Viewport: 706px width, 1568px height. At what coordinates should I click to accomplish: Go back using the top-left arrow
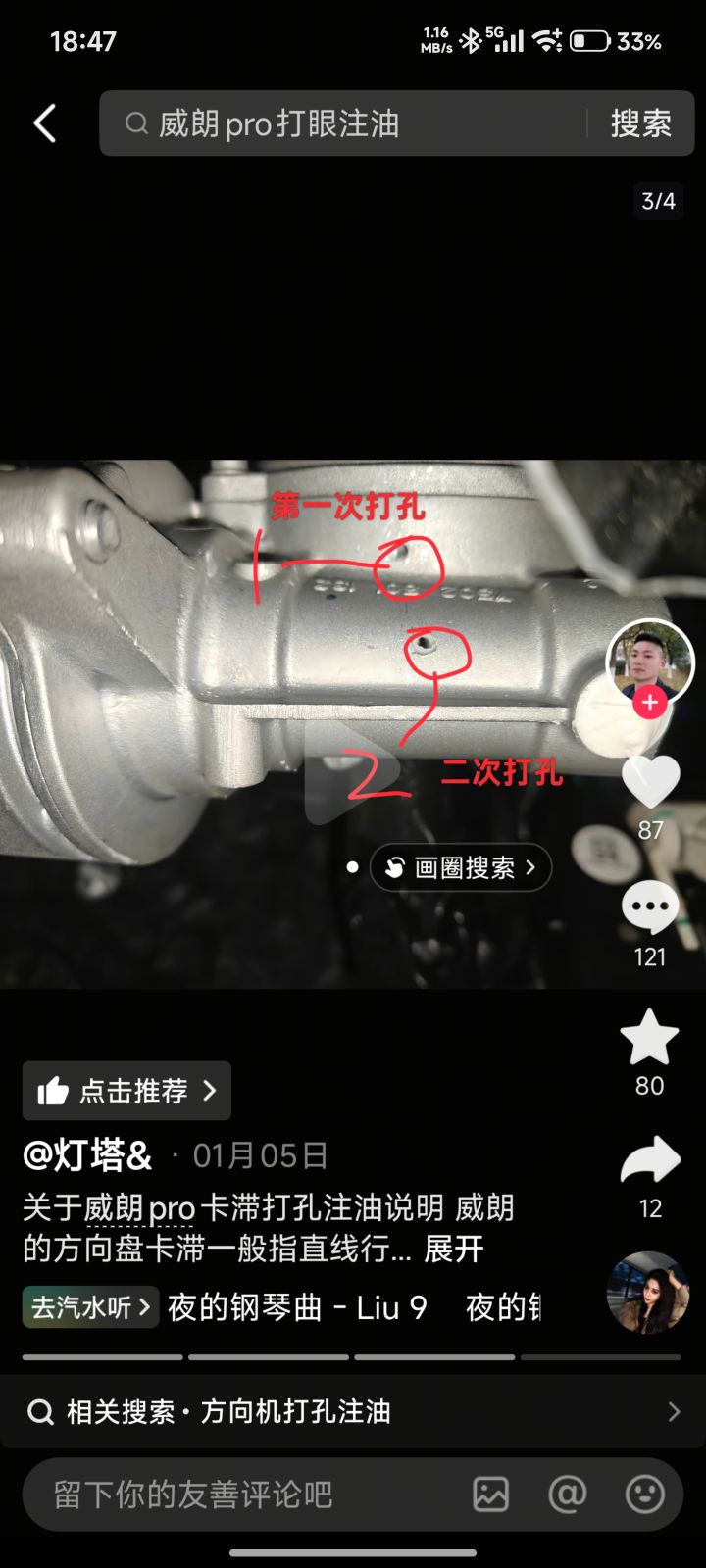click(x=45, y=123)
